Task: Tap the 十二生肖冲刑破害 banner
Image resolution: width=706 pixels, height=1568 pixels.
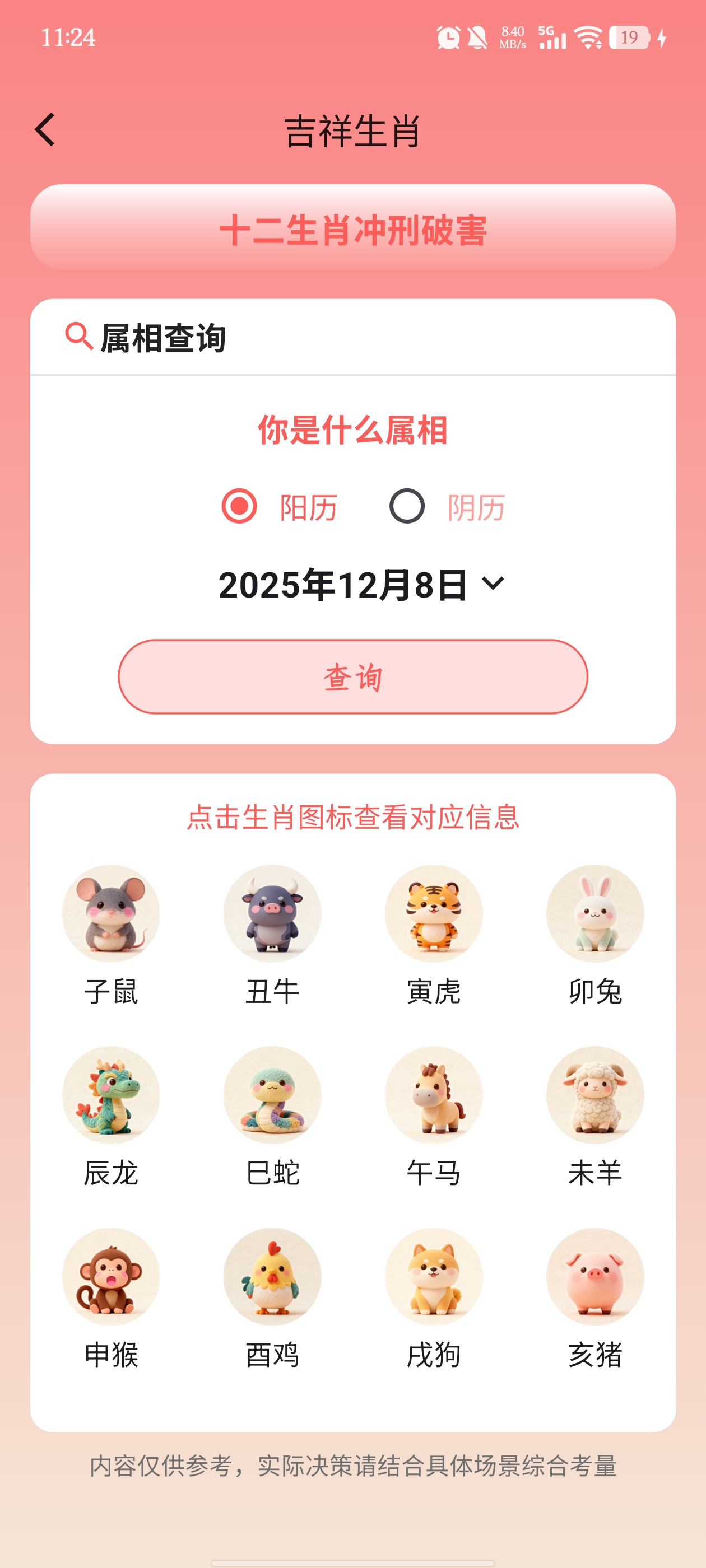Action: coord(352,231)
